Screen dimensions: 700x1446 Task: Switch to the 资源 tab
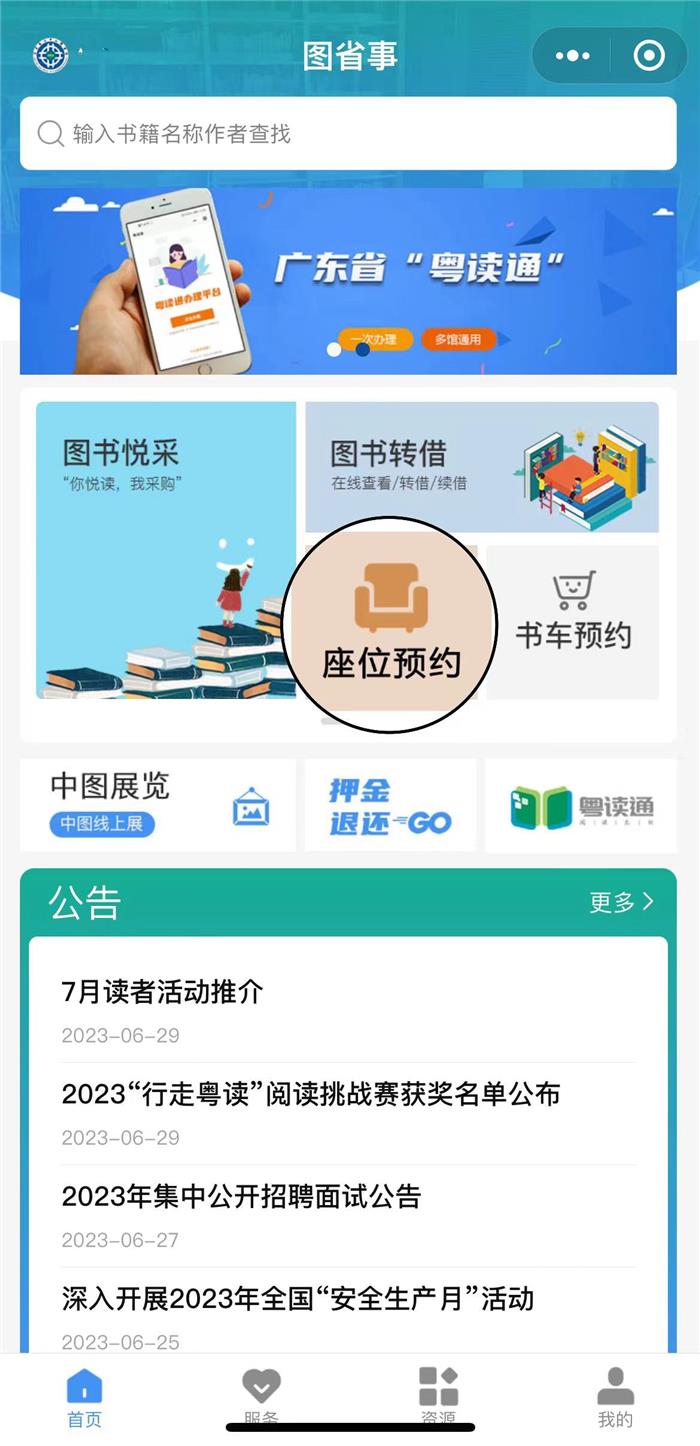(x=438, y=1397)
